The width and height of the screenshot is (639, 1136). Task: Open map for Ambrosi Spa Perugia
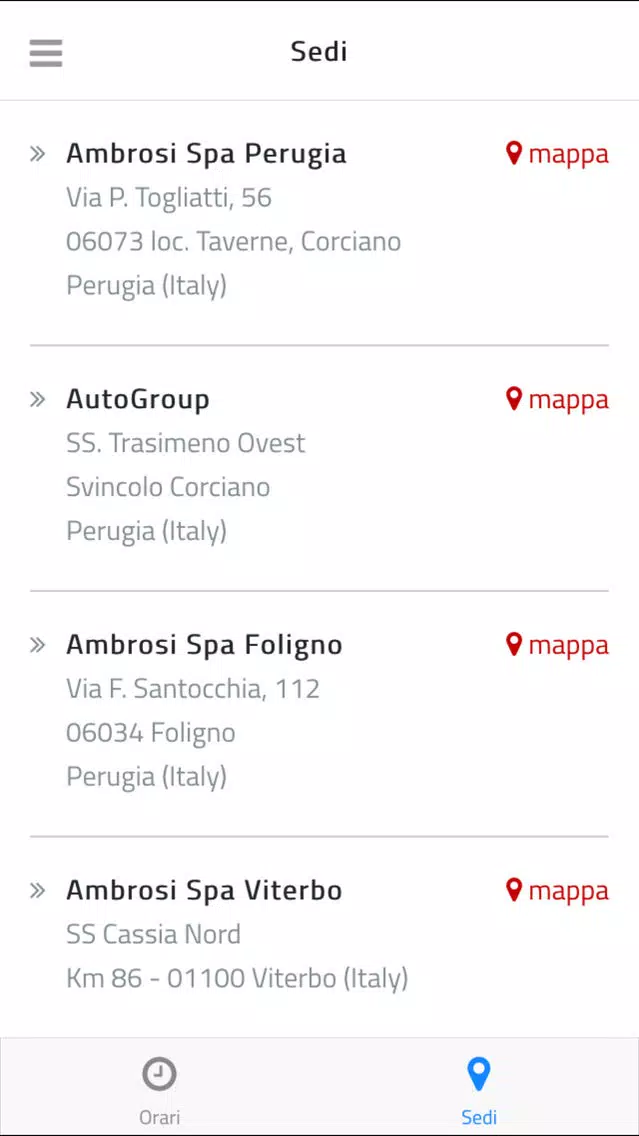[x=557, y=154]
